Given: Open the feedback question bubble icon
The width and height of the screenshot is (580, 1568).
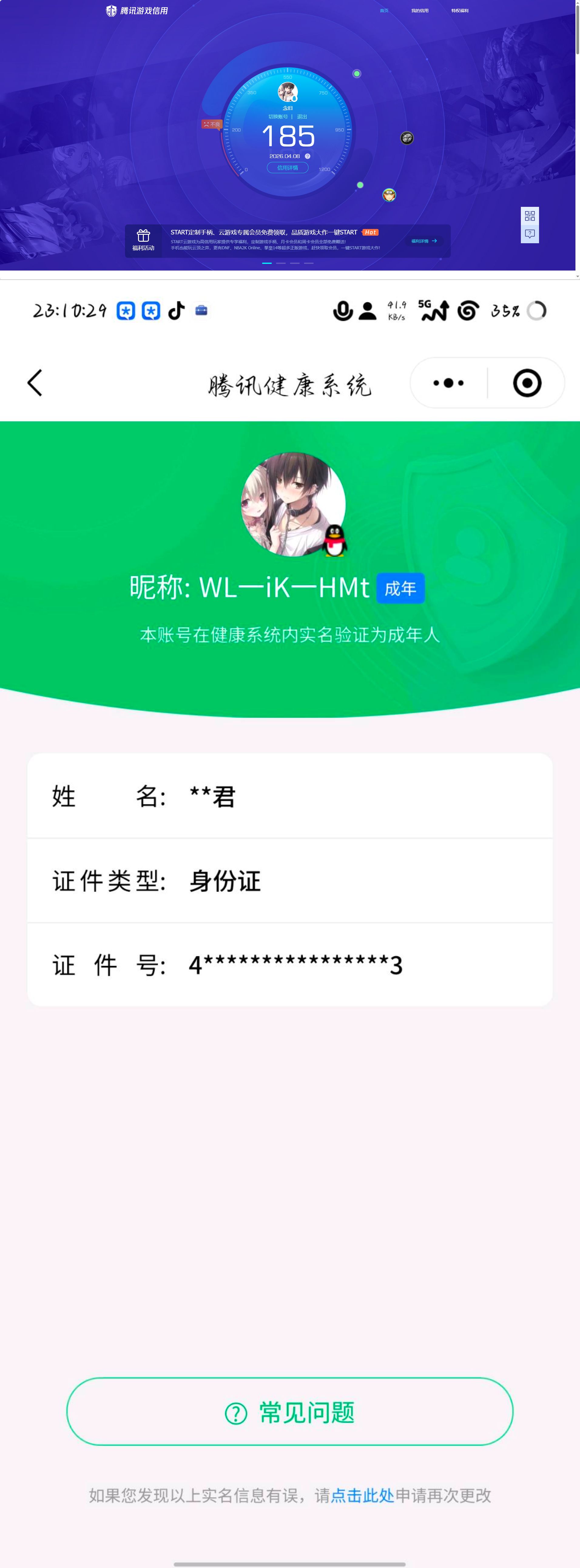Looking at the screenshot, I should [x=529, y=234].
